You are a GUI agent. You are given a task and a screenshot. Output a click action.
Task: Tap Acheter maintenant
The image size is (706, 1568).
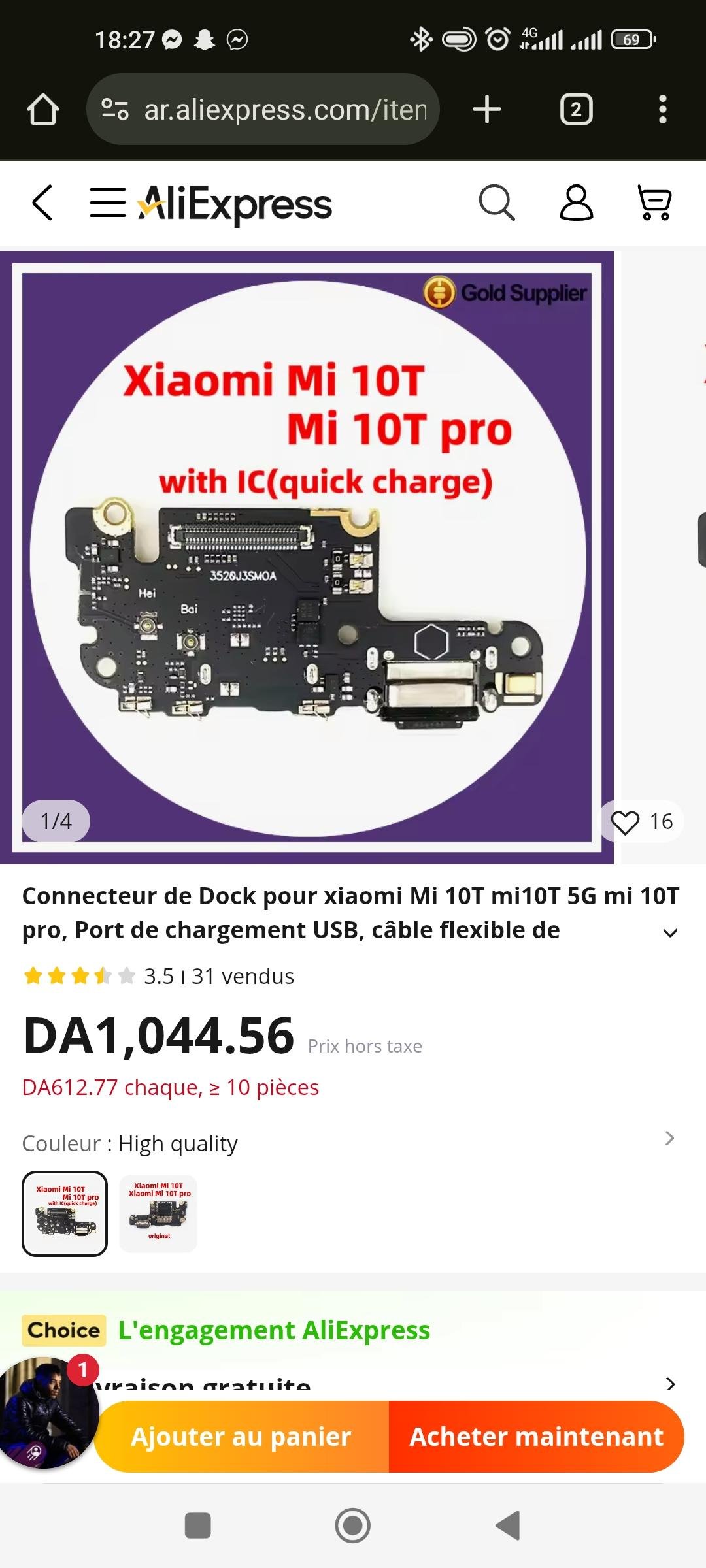coord(536,1436)
